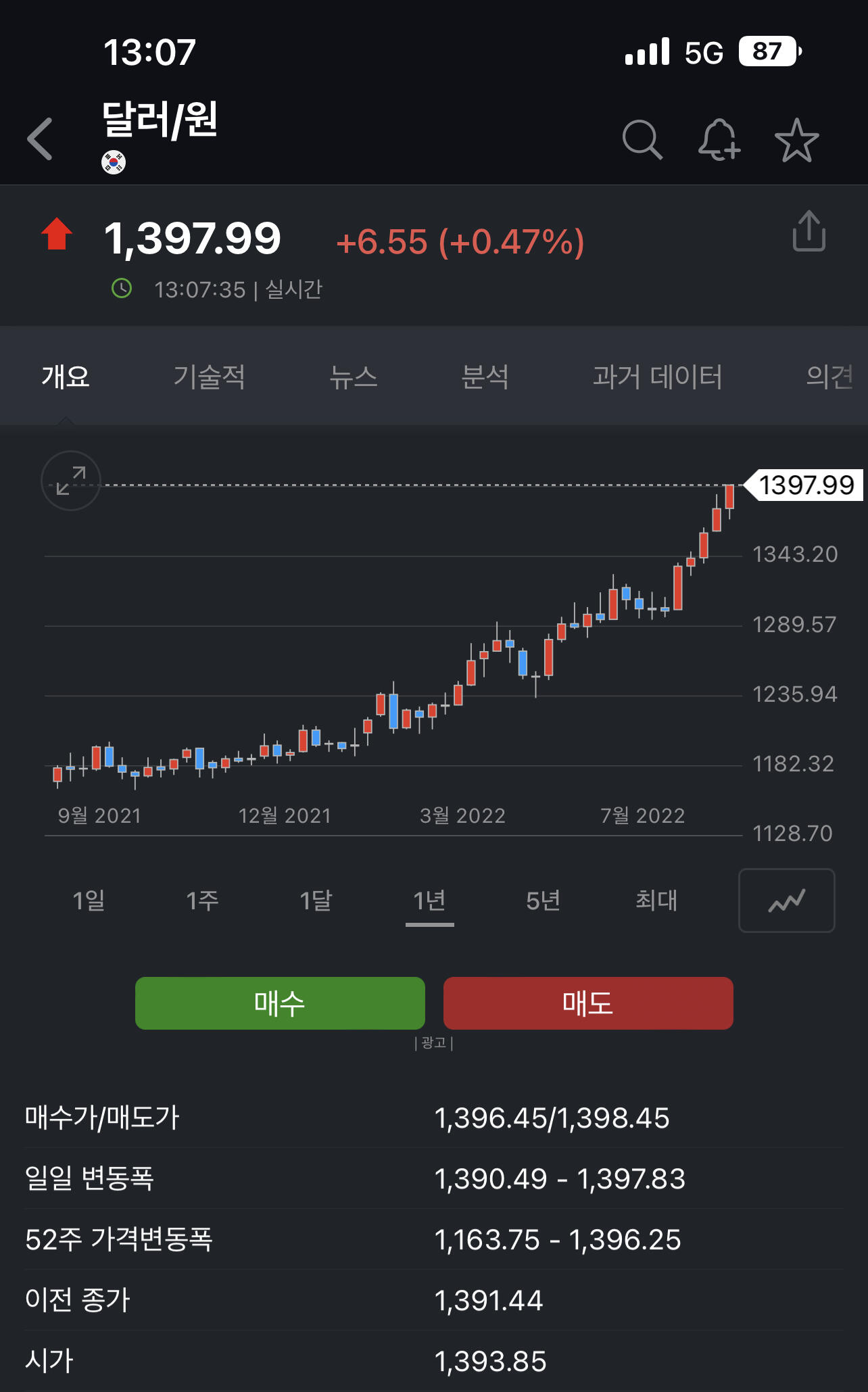
Task: Open the 뉴스 tab
Action: [353, 377]
